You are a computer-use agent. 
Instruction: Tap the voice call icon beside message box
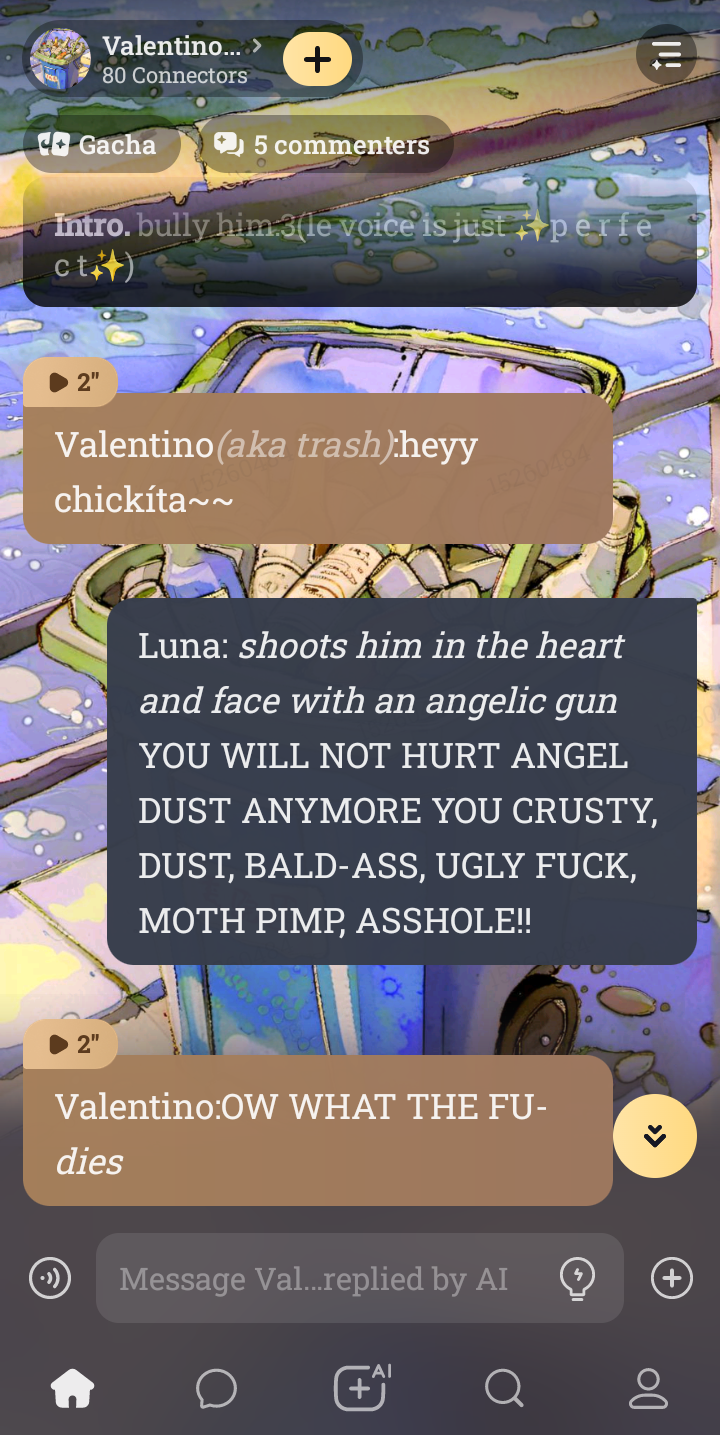tap(50, 1278)
